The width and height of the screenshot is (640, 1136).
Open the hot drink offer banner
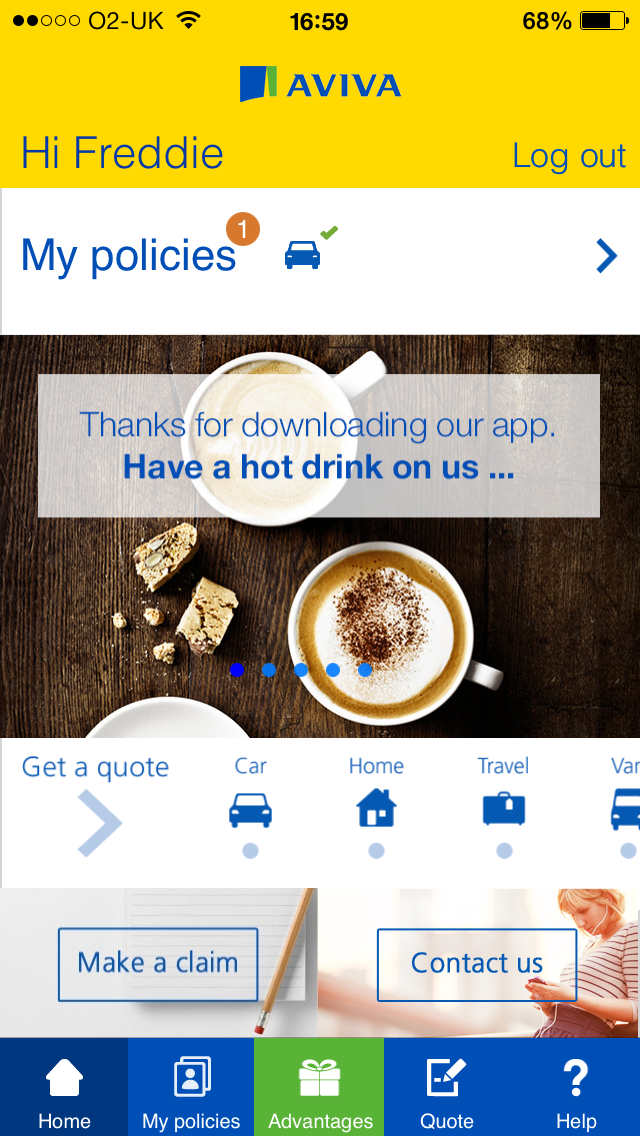[x=318, y=446]
